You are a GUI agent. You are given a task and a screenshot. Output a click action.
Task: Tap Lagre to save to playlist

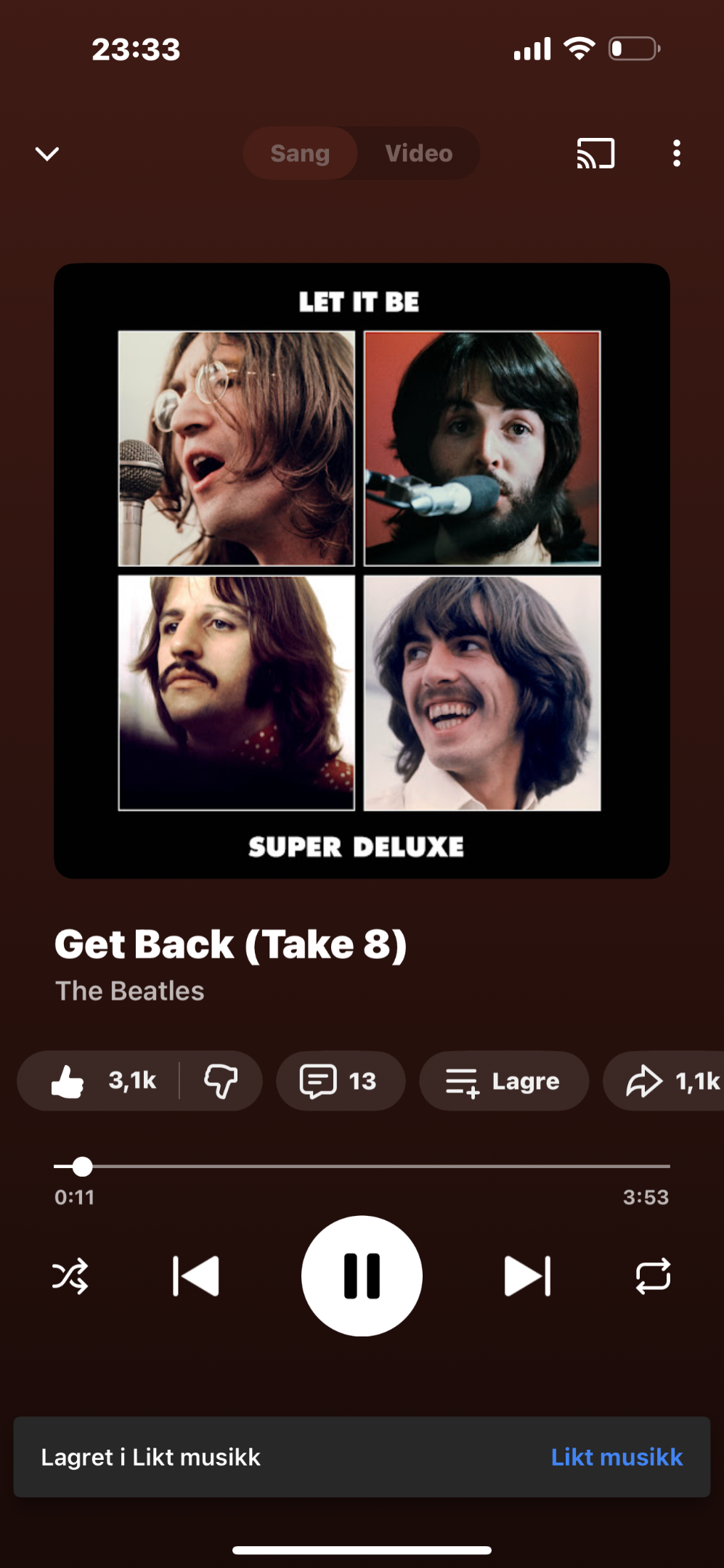point(503,1081)
